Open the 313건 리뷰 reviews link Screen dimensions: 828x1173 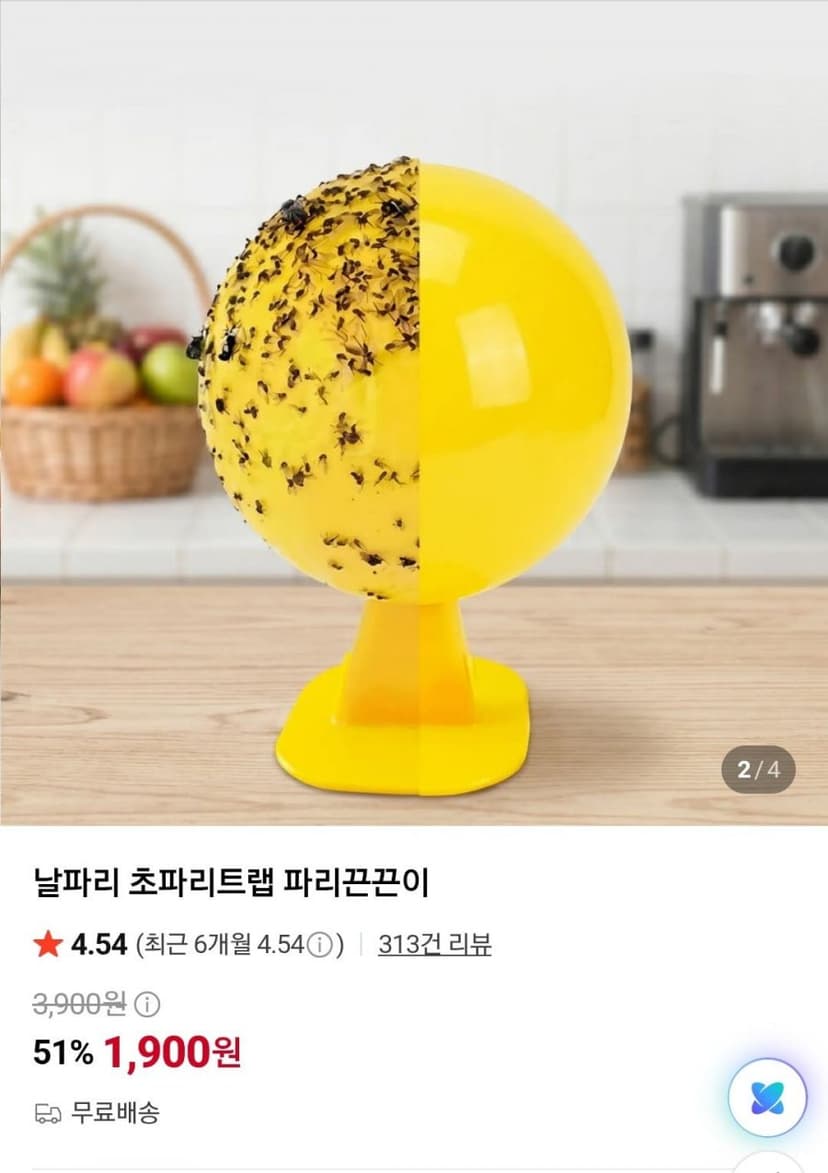click(x=435, y=945)
